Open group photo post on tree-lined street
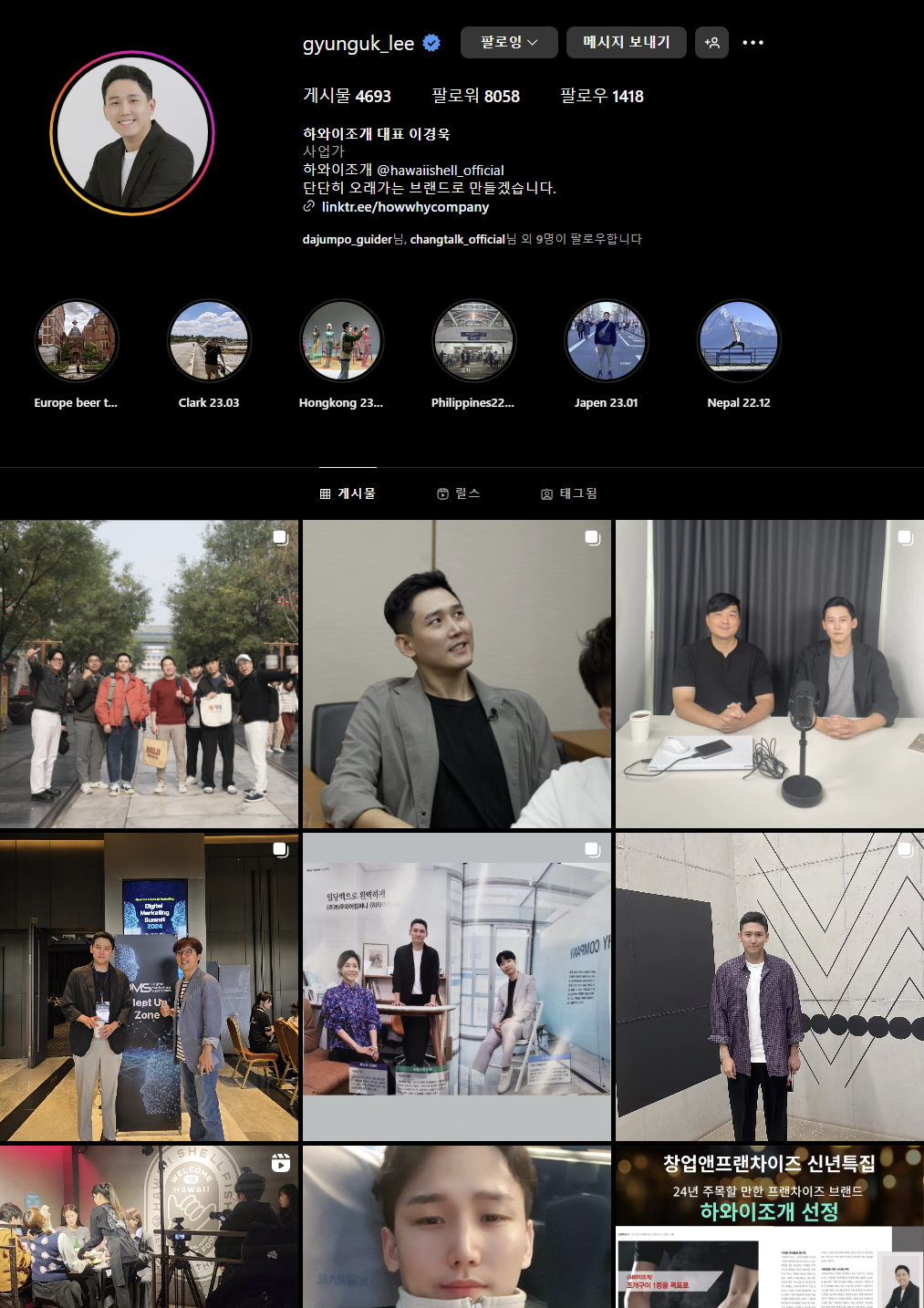The width and height of the screenshot is (924, 1308). tap(149, 674)
